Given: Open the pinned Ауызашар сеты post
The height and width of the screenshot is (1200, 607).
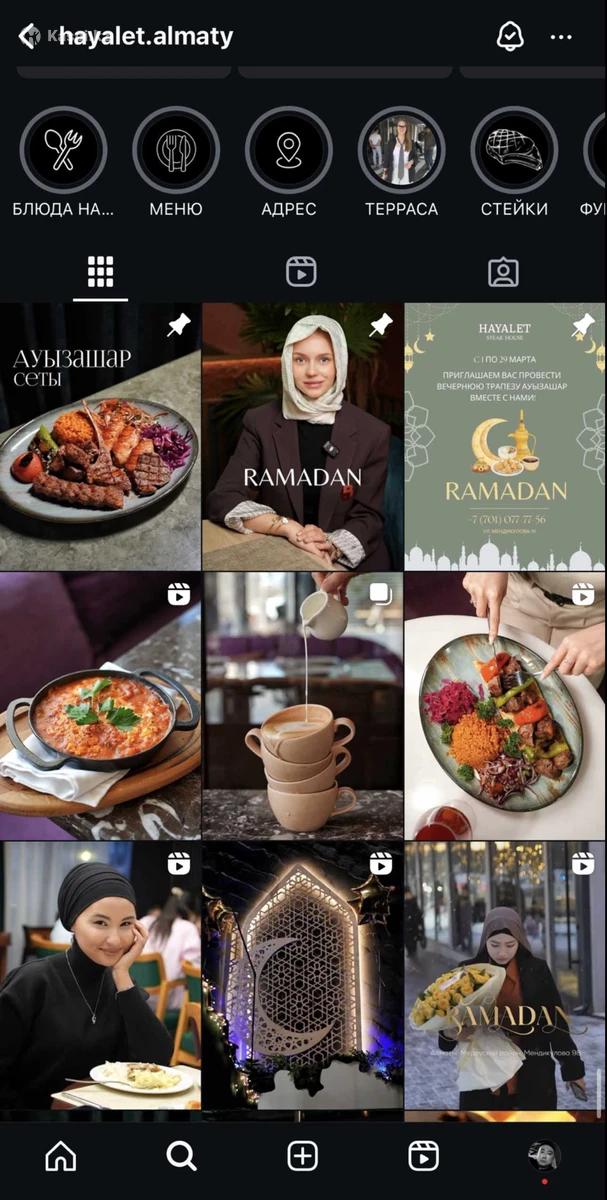Looking at the screenshot, I should (99, 437).
